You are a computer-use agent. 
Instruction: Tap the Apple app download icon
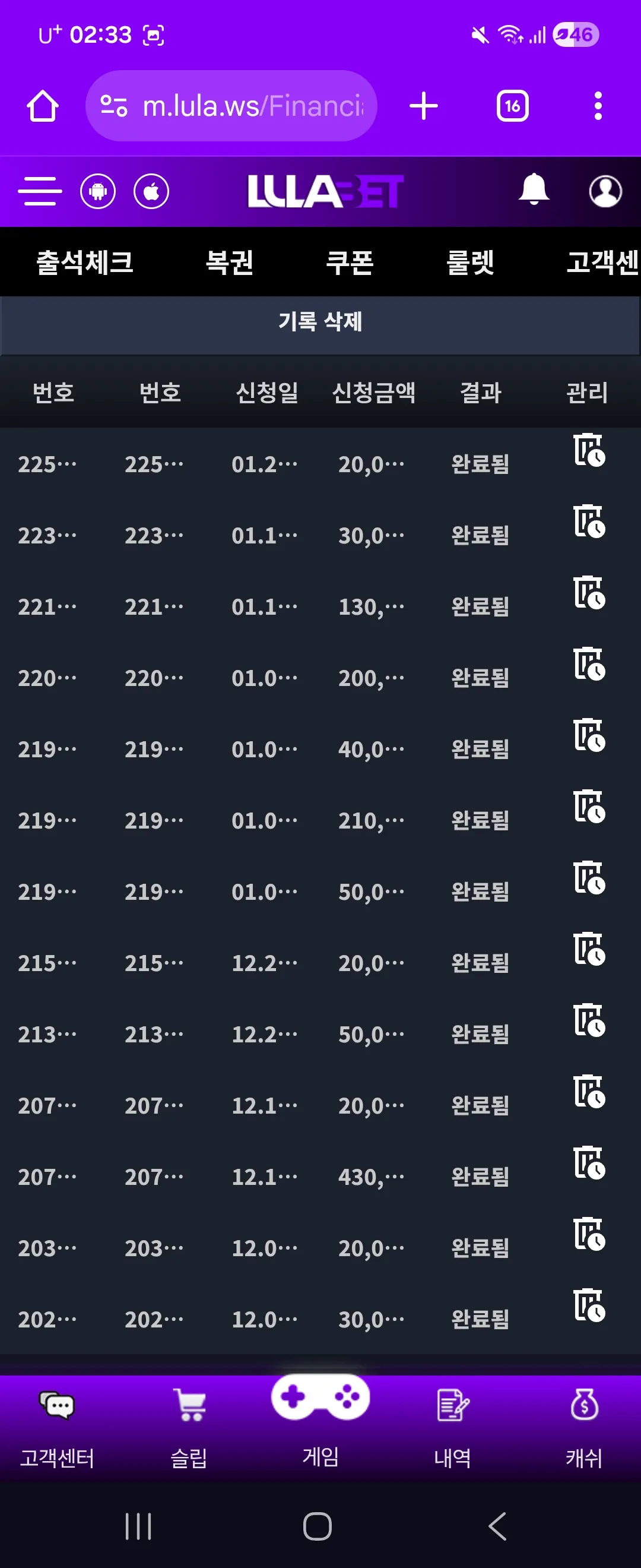click(151, 191)
